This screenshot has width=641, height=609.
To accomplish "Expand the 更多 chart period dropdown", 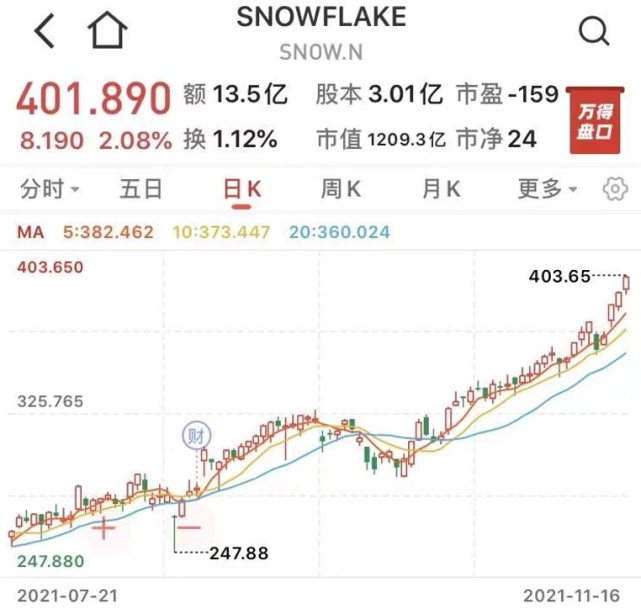I will point(547,188).
